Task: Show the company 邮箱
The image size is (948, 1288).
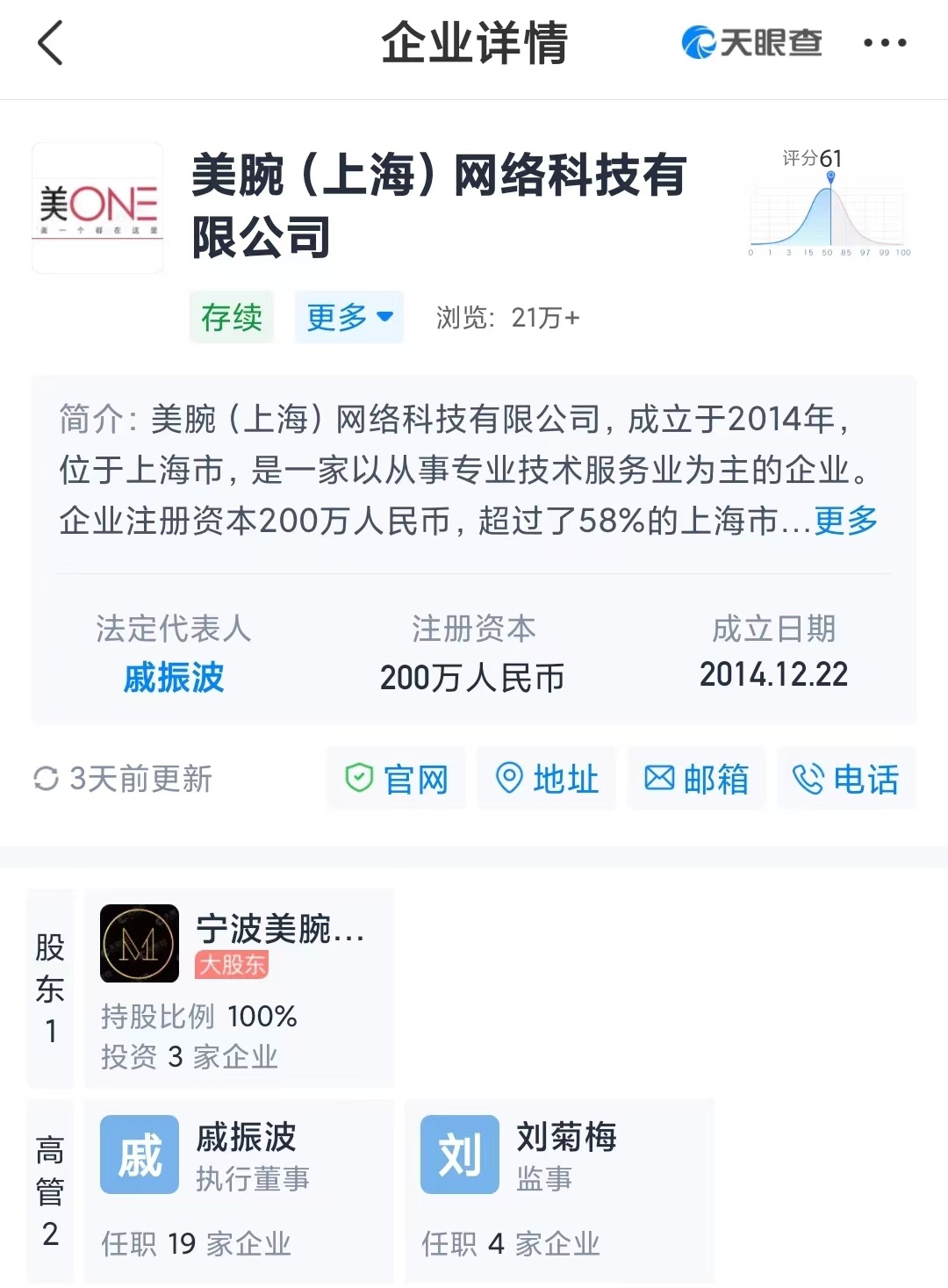Action: click(697, 779)
